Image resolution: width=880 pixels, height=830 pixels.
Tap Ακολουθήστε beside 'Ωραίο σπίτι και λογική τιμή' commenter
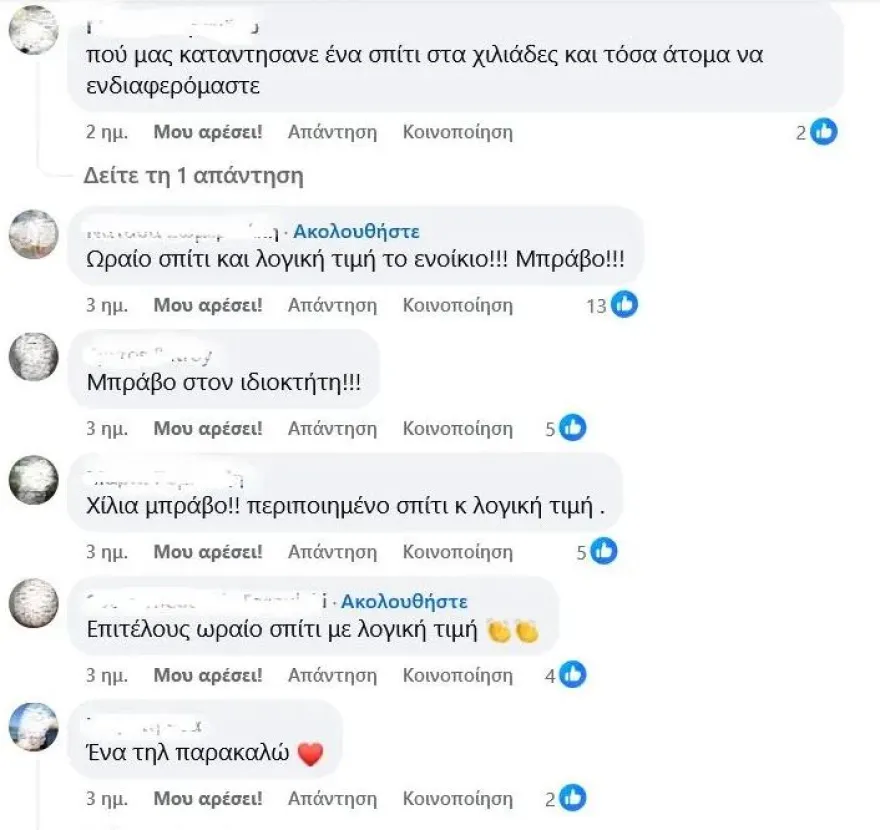[x=356, y=231]
